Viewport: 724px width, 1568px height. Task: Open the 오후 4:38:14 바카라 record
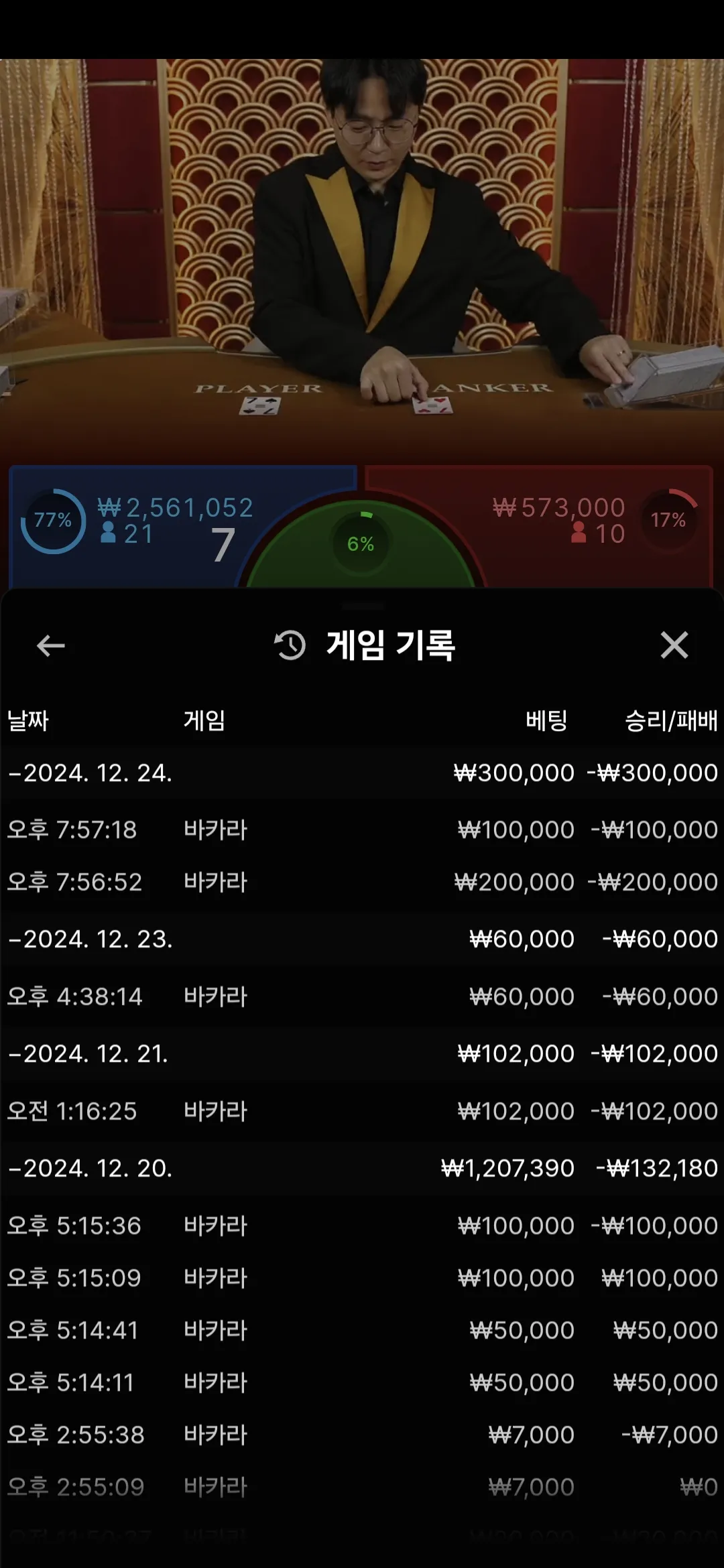point(362,996)
